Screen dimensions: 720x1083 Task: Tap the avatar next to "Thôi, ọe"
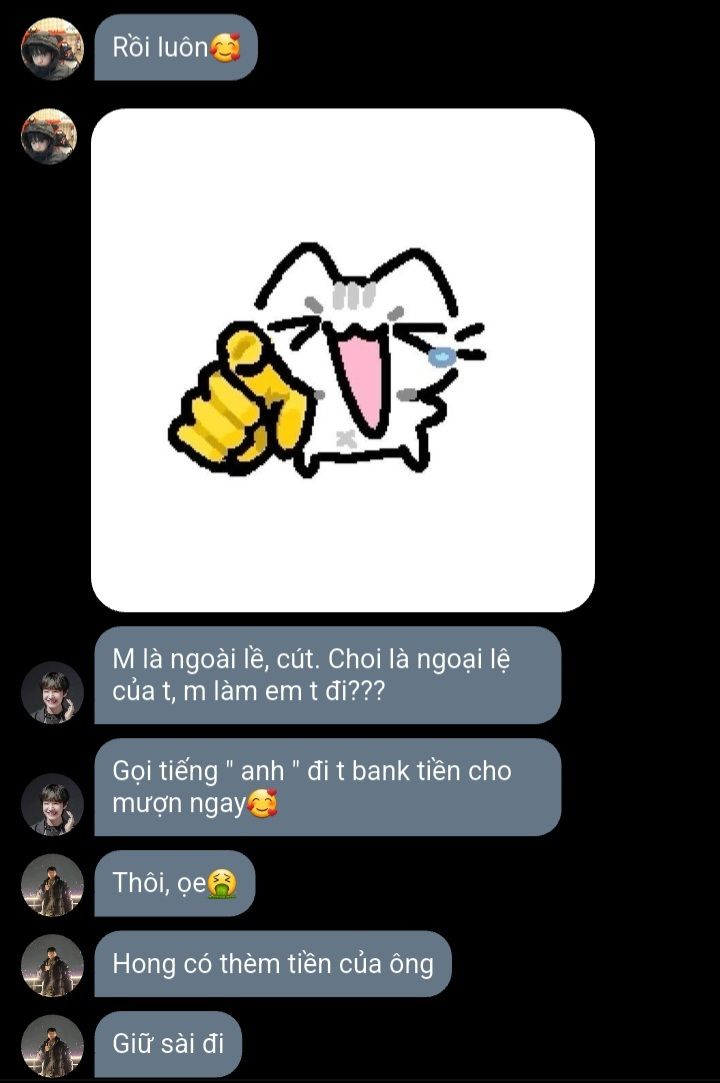click(52, 885)
